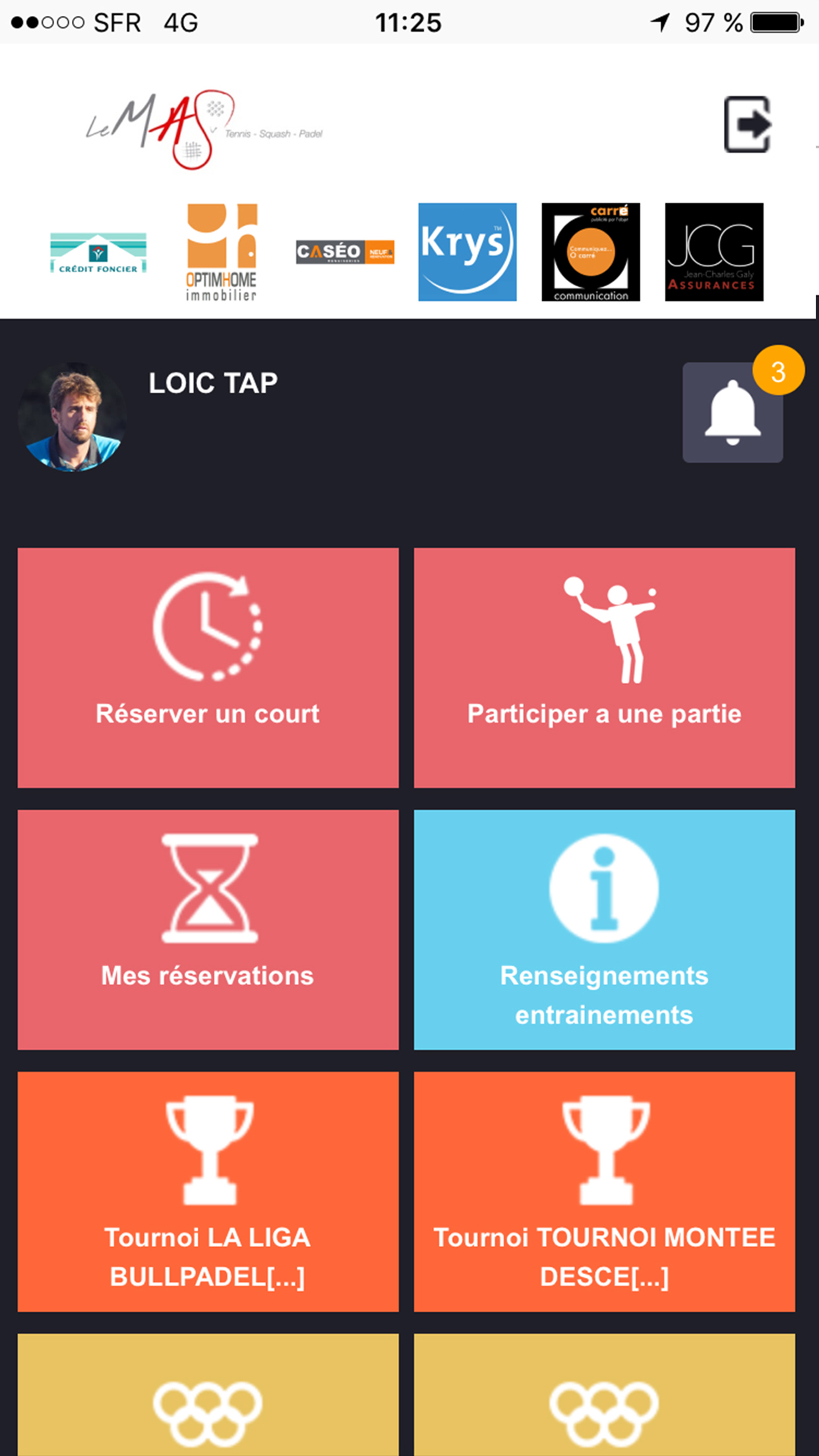
Task: Open Réserver un court
Action: tap(208, 667)
